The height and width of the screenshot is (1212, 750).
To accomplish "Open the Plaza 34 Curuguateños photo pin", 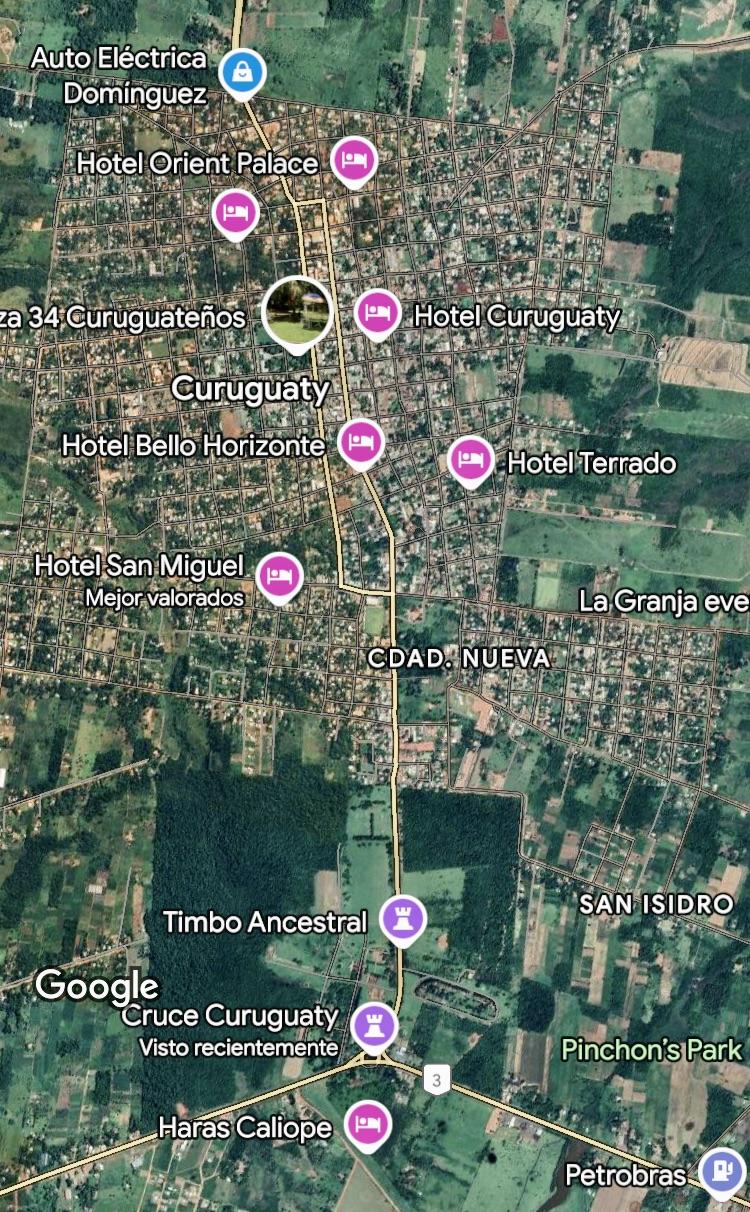I will pyautogui.click(x=297, y=312).
